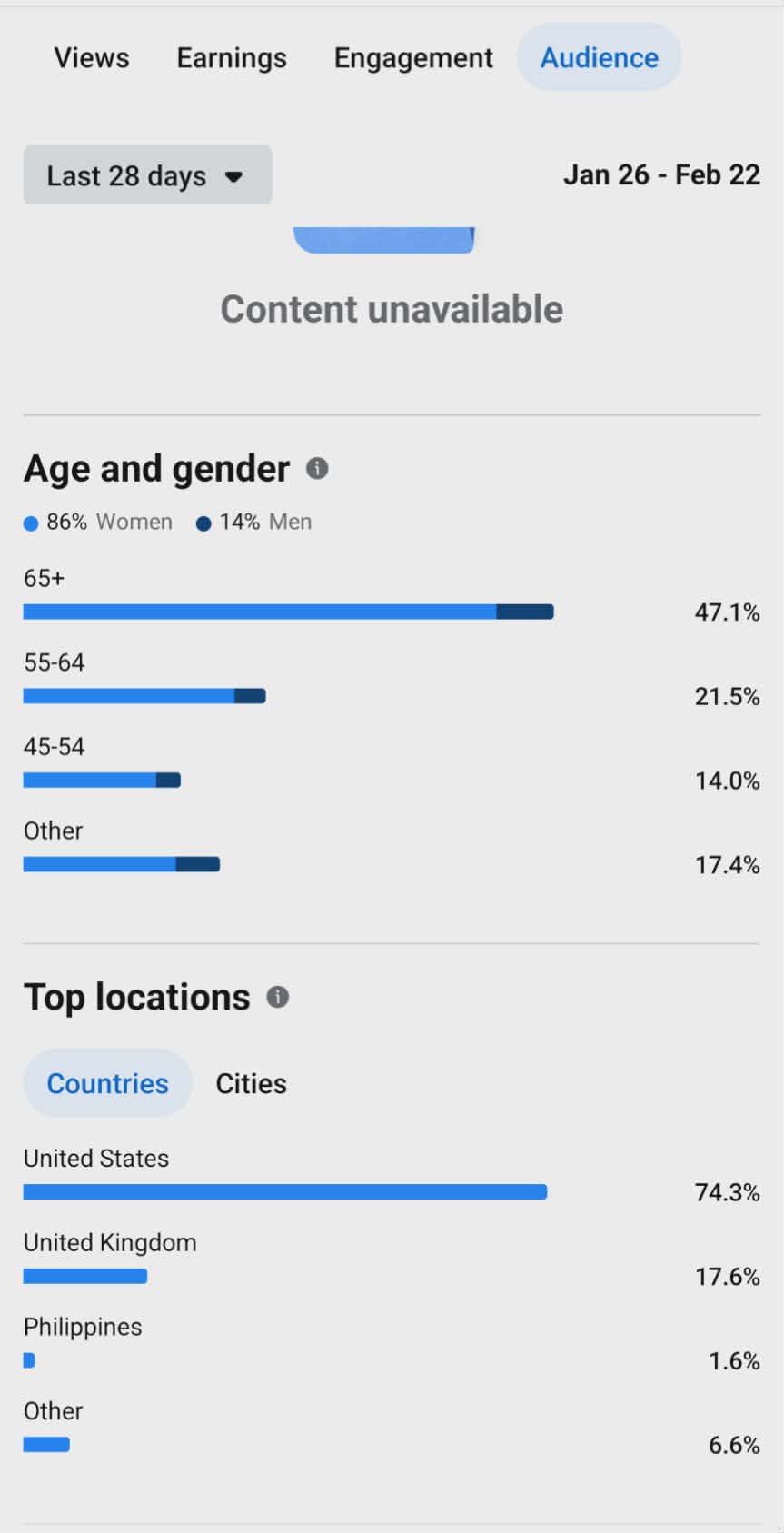Switch to the Views tab
The width and height of the screenshot is (784, 1533).
(x=92, y=58)
